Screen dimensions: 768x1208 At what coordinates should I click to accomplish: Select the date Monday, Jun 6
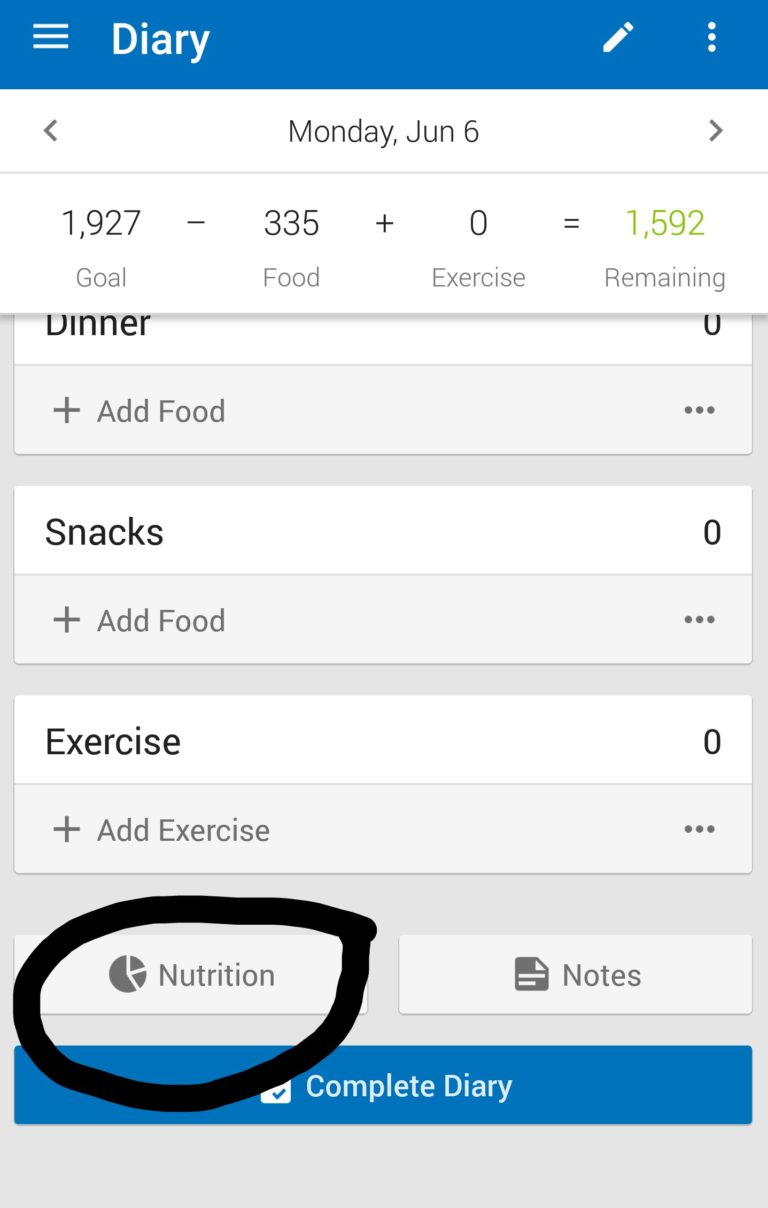point(384,130)
